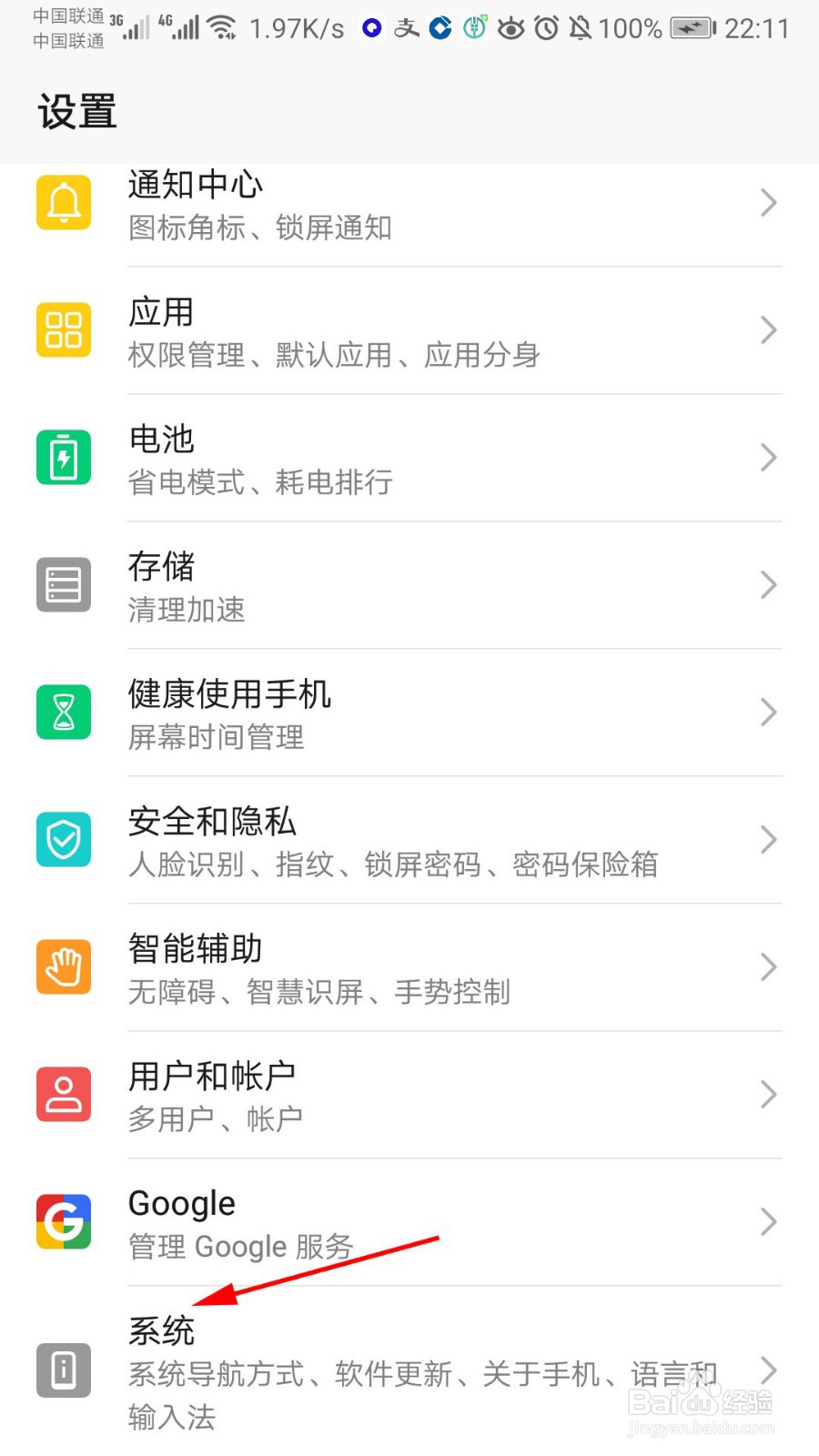
Task: Tap the muted notification bell in status bar
Action: [580, 28]
